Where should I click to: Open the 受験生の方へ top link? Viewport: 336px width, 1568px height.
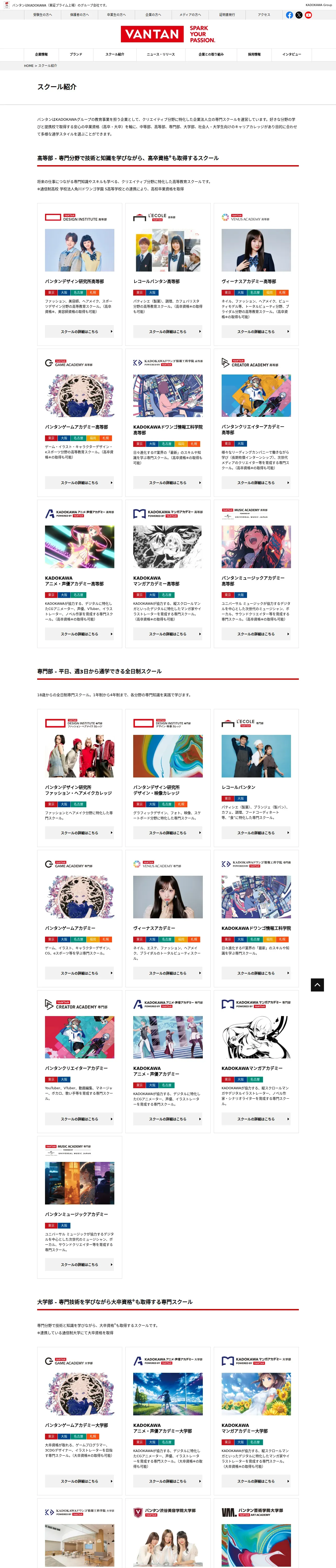(x=43, y=15)
